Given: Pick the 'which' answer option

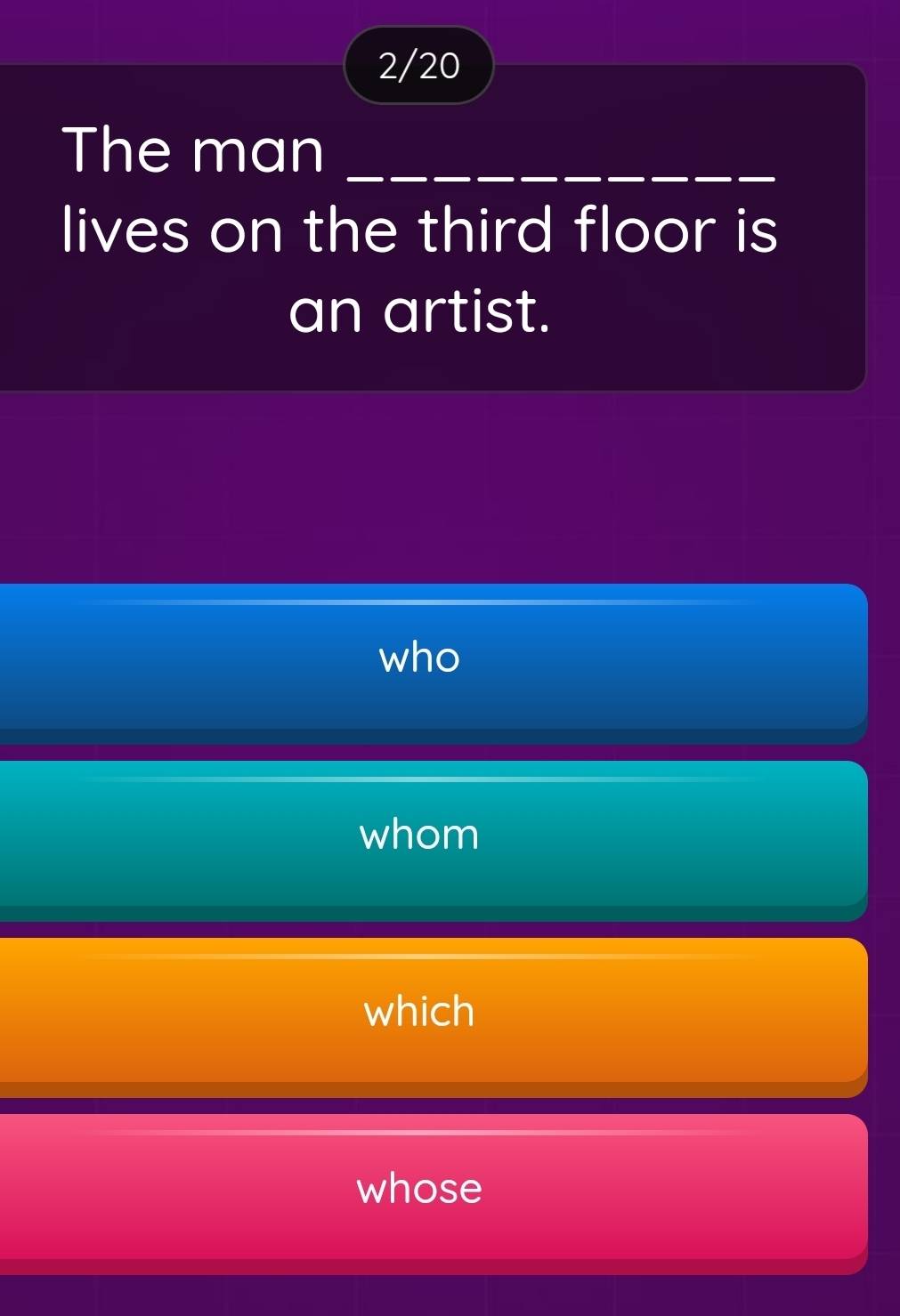Looking at the screenshot, I should [x=419, y=1012].
